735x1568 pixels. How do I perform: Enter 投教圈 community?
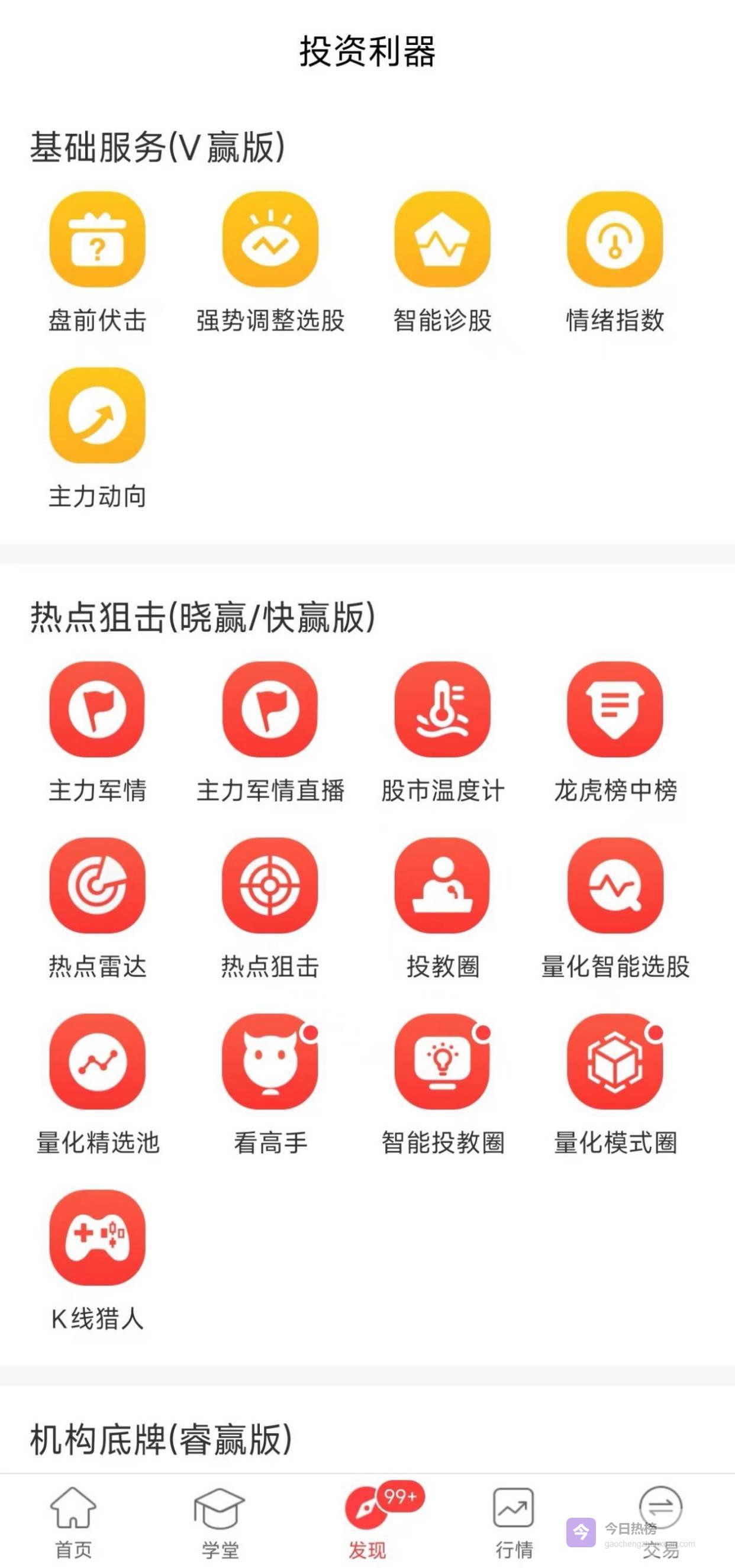tap(442, 886)
